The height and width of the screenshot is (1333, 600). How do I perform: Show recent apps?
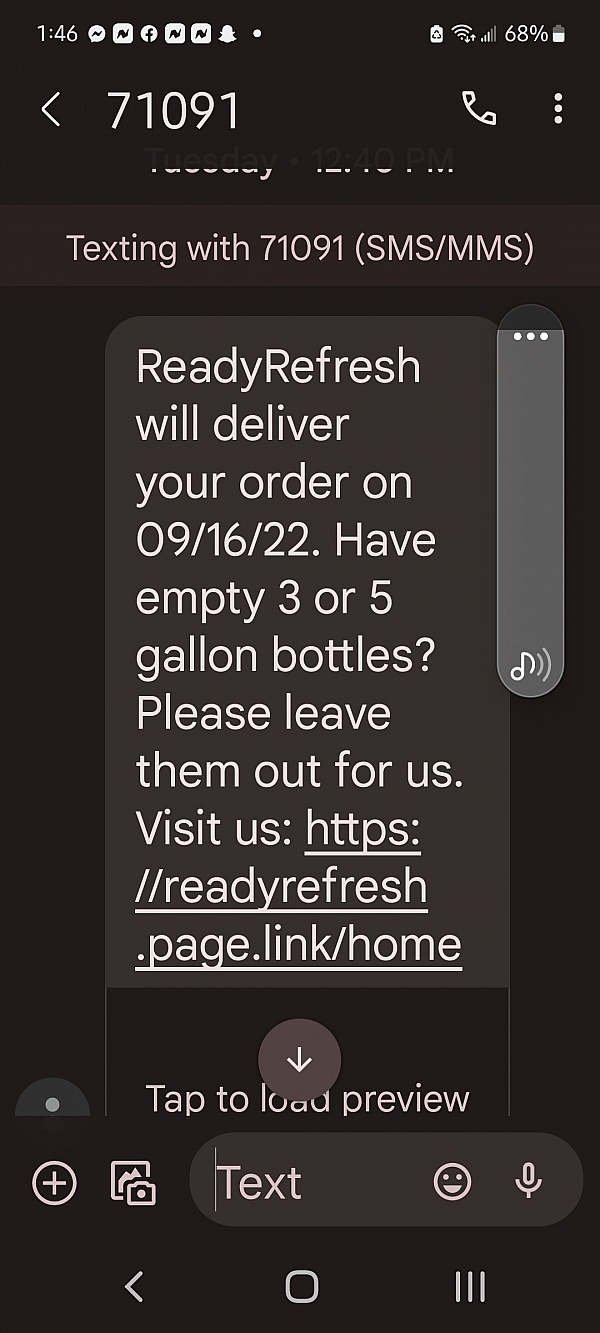[x=470, y=1286]
